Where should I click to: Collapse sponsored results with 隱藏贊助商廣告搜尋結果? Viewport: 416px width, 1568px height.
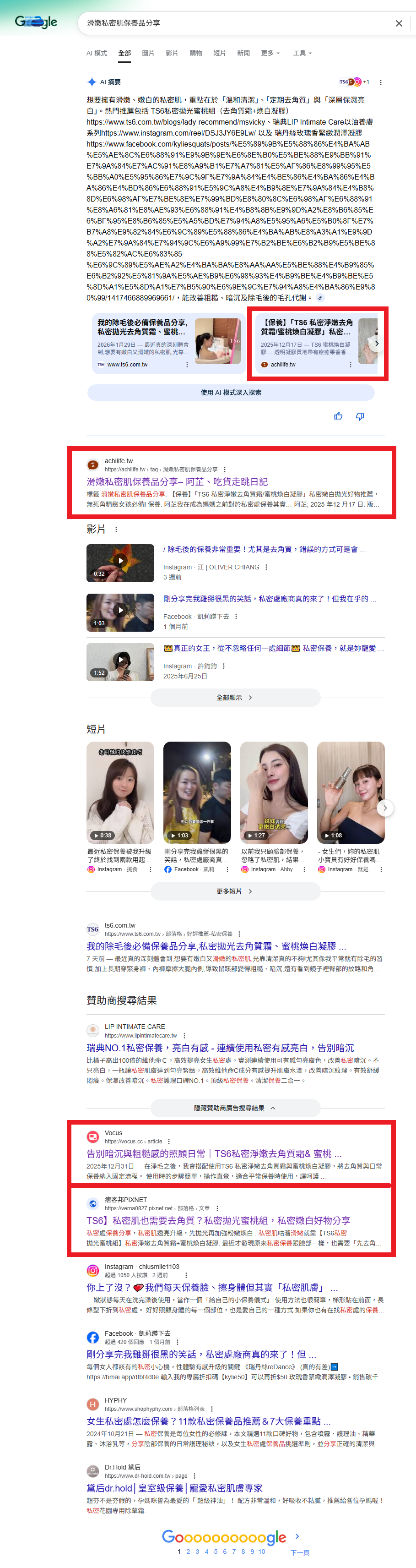235,1108
